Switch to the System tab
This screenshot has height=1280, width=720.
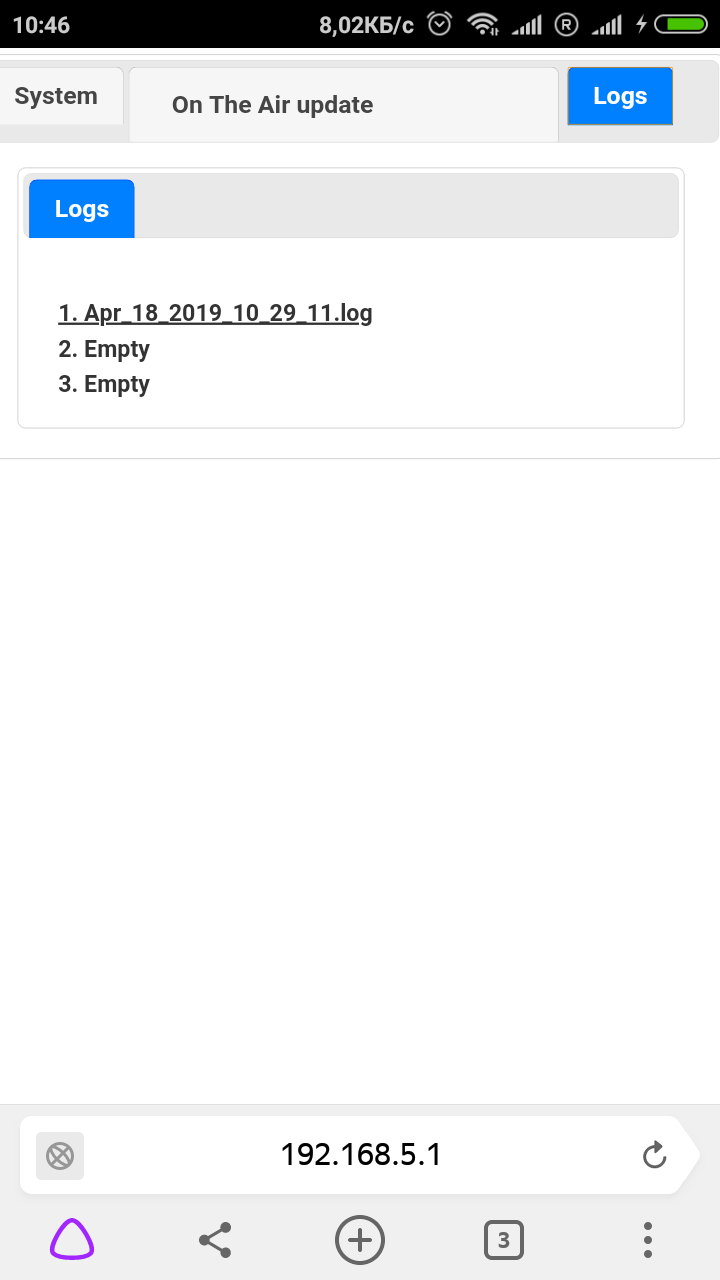(57, 97)
